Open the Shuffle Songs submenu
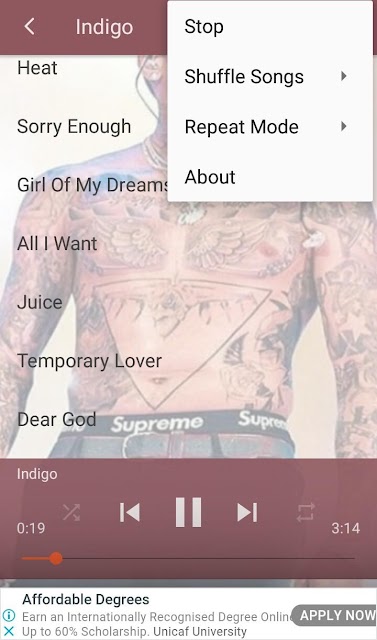 (x=270, y=76)
